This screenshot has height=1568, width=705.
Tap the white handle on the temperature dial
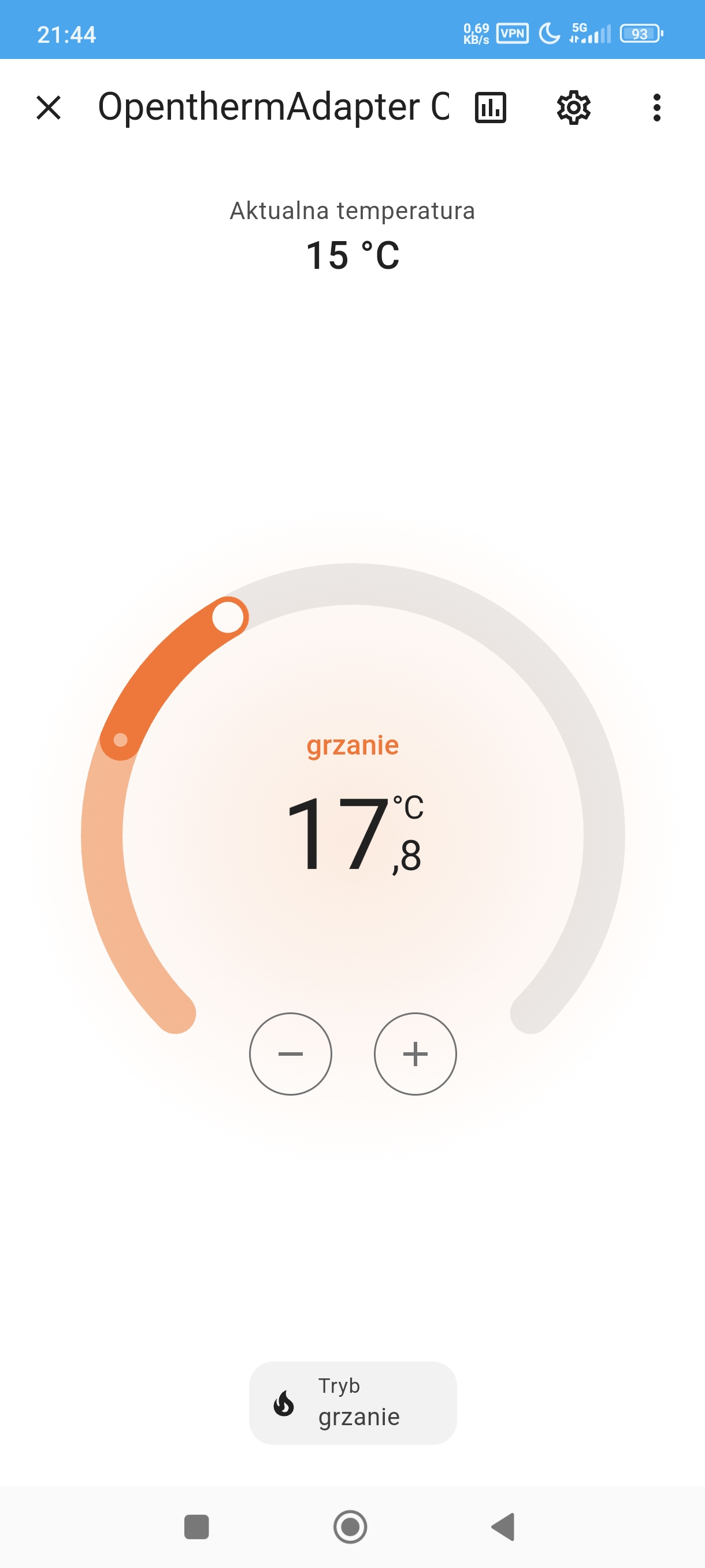tap(228, 617)
